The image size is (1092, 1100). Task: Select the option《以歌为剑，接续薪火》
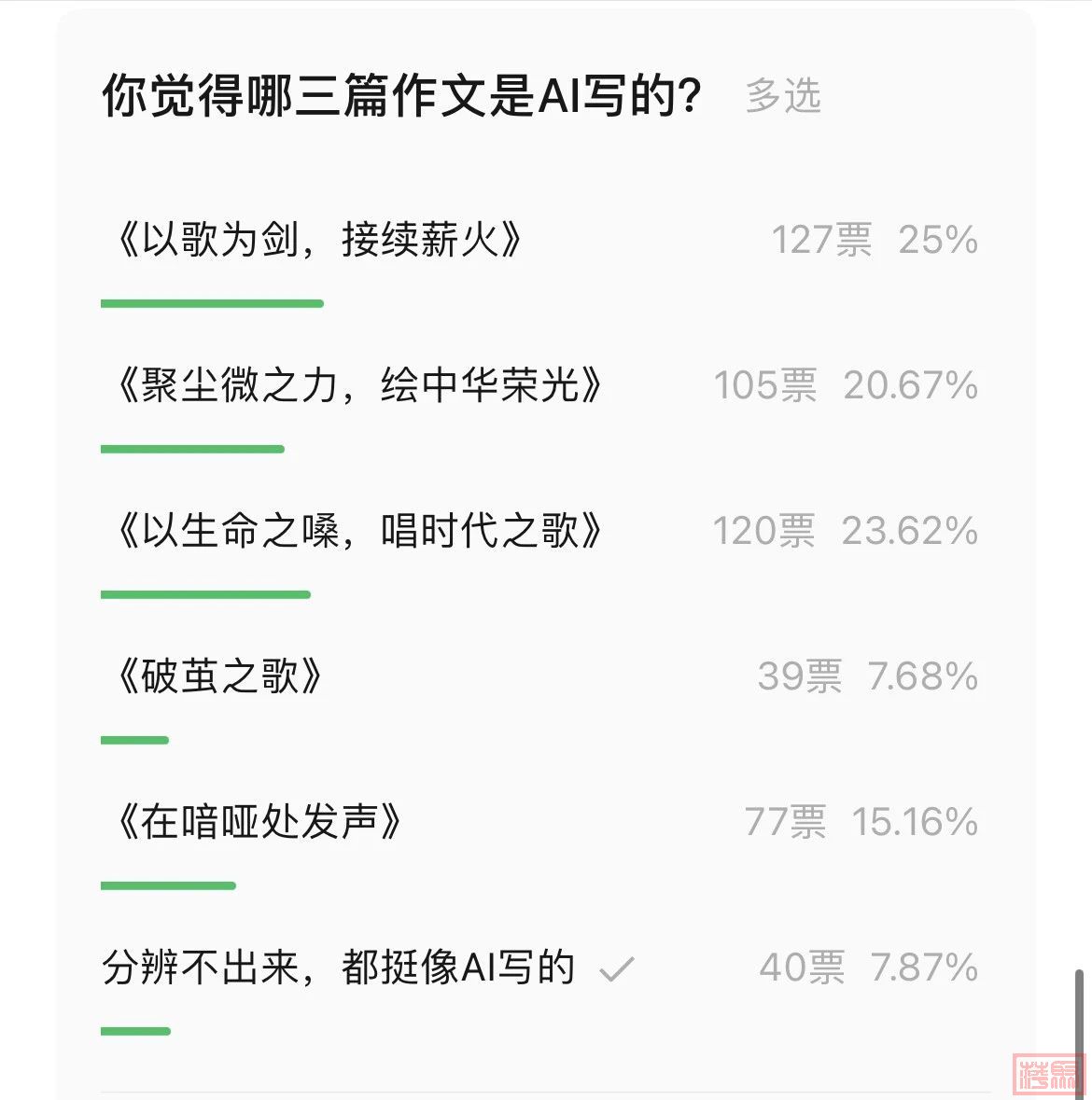click(x=317, y=241)
